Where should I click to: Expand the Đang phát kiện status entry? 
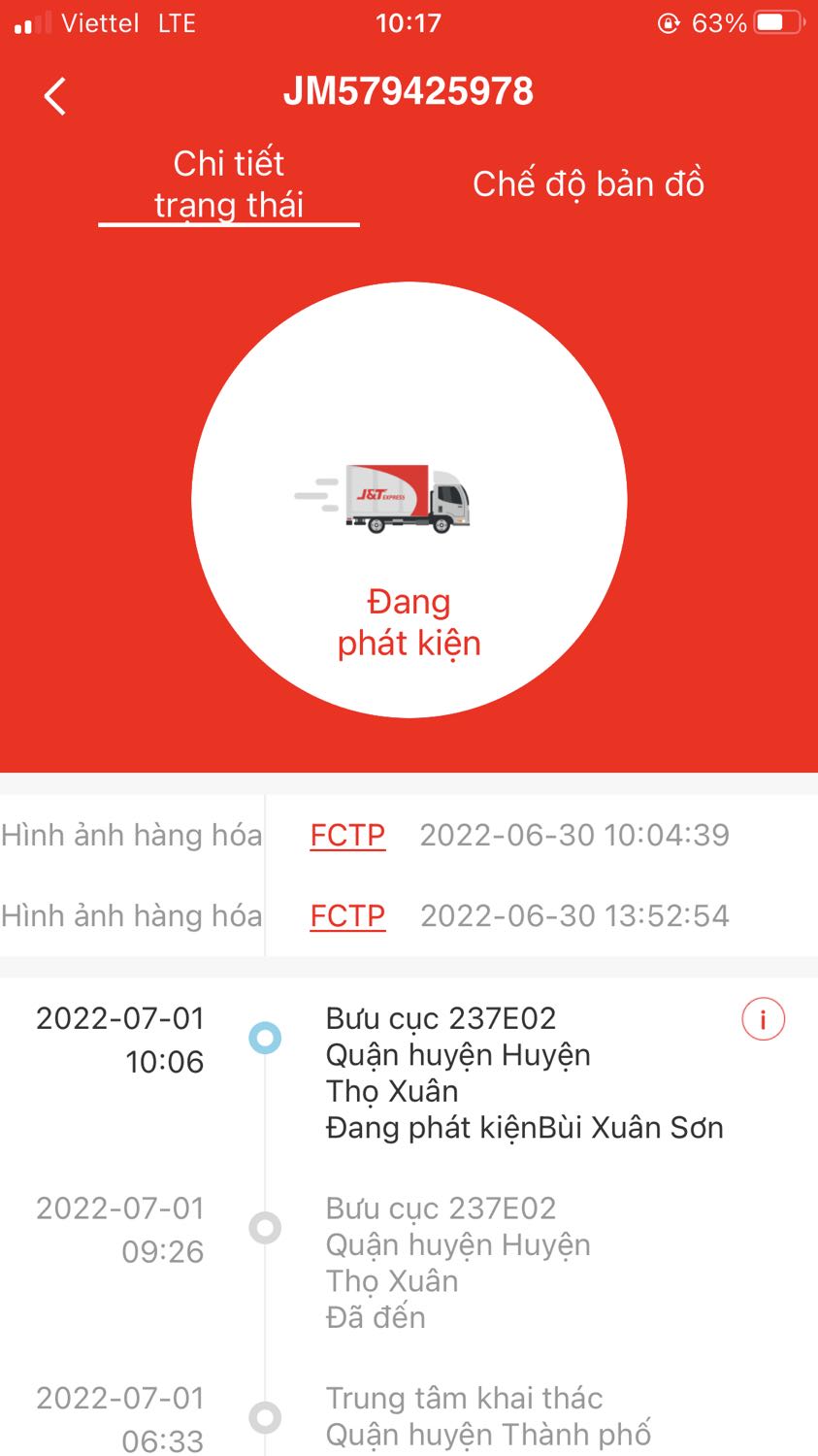(x=524, y=1072)
